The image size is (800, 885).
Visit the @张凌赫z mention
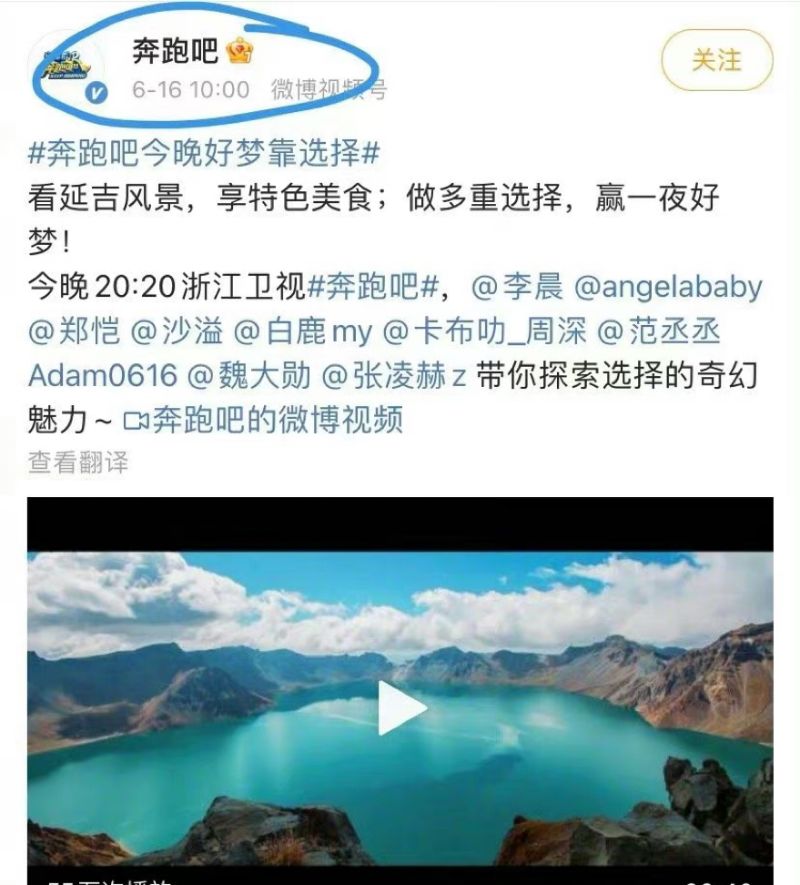[394, 375]
